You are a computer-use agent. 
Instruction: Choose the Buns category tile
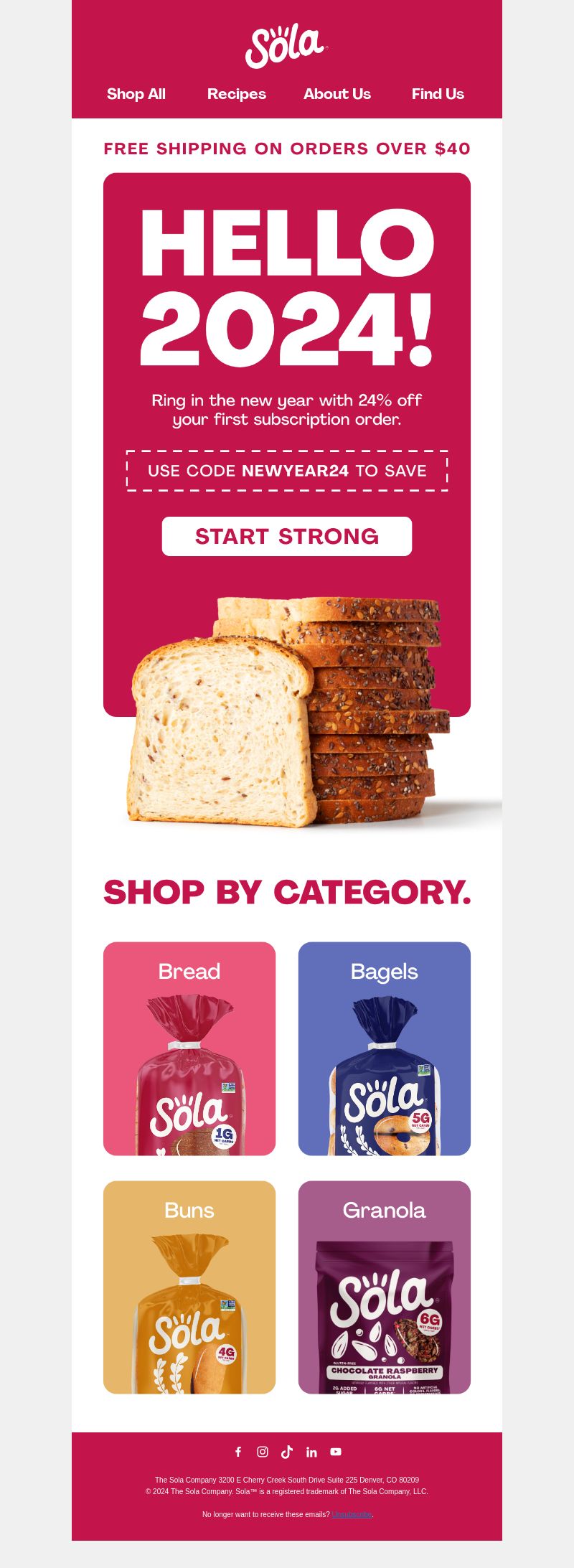pyautogui.click(x=189, y=1287)
